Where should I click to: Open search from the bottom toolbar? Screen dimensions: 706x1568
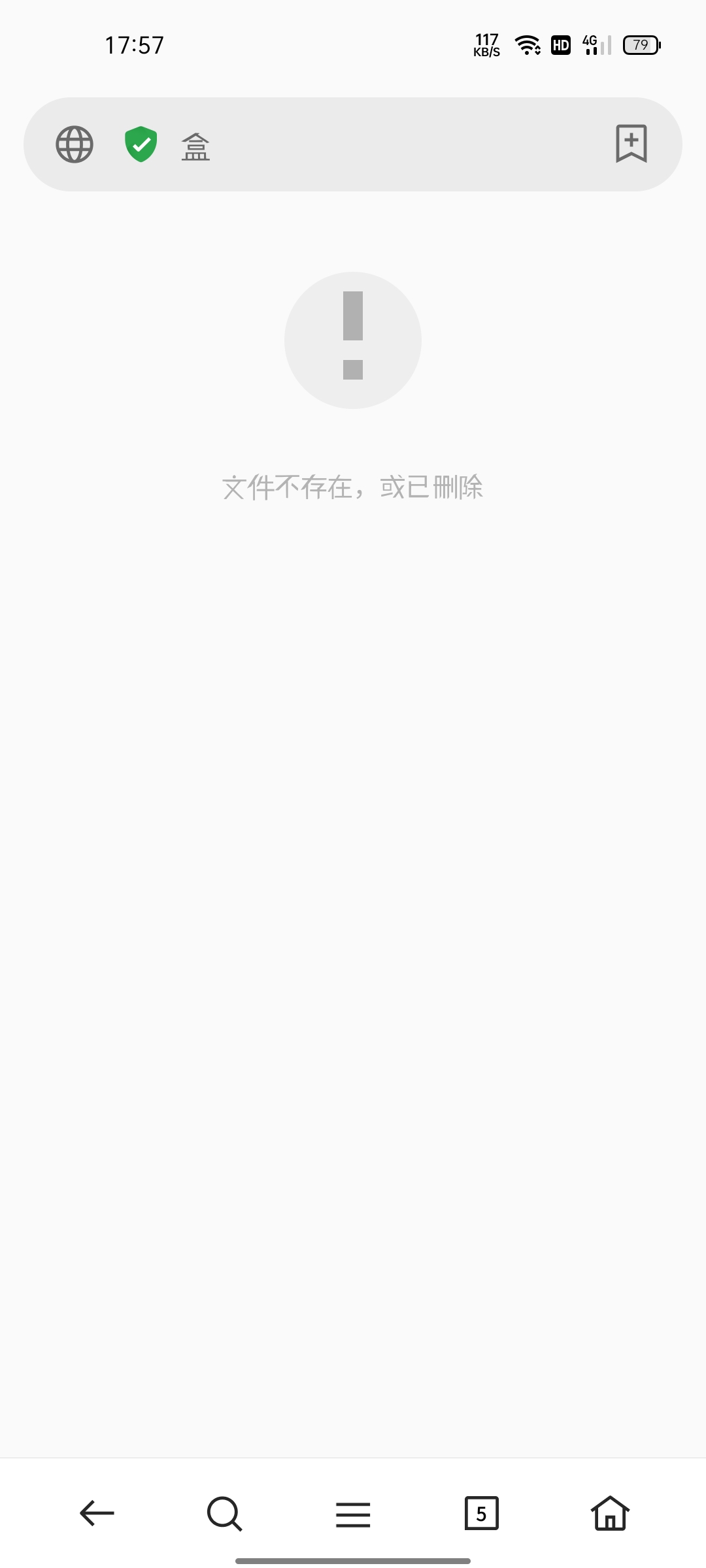pyautogui.click(x=224, y=1513)
